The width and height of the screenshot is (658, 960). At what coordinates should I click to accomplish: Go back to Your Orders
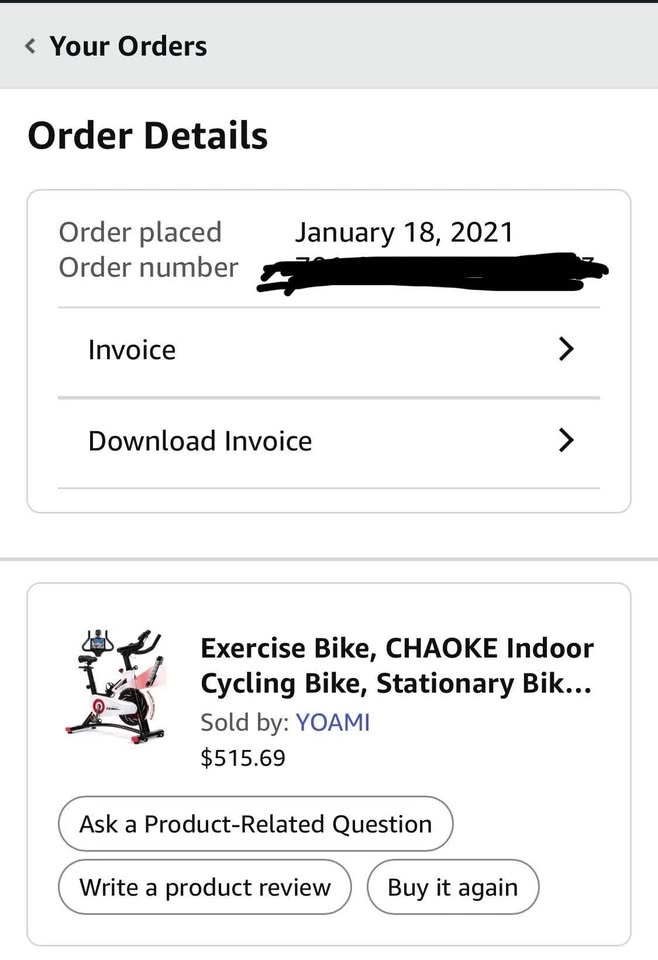(x=116, y=46)
